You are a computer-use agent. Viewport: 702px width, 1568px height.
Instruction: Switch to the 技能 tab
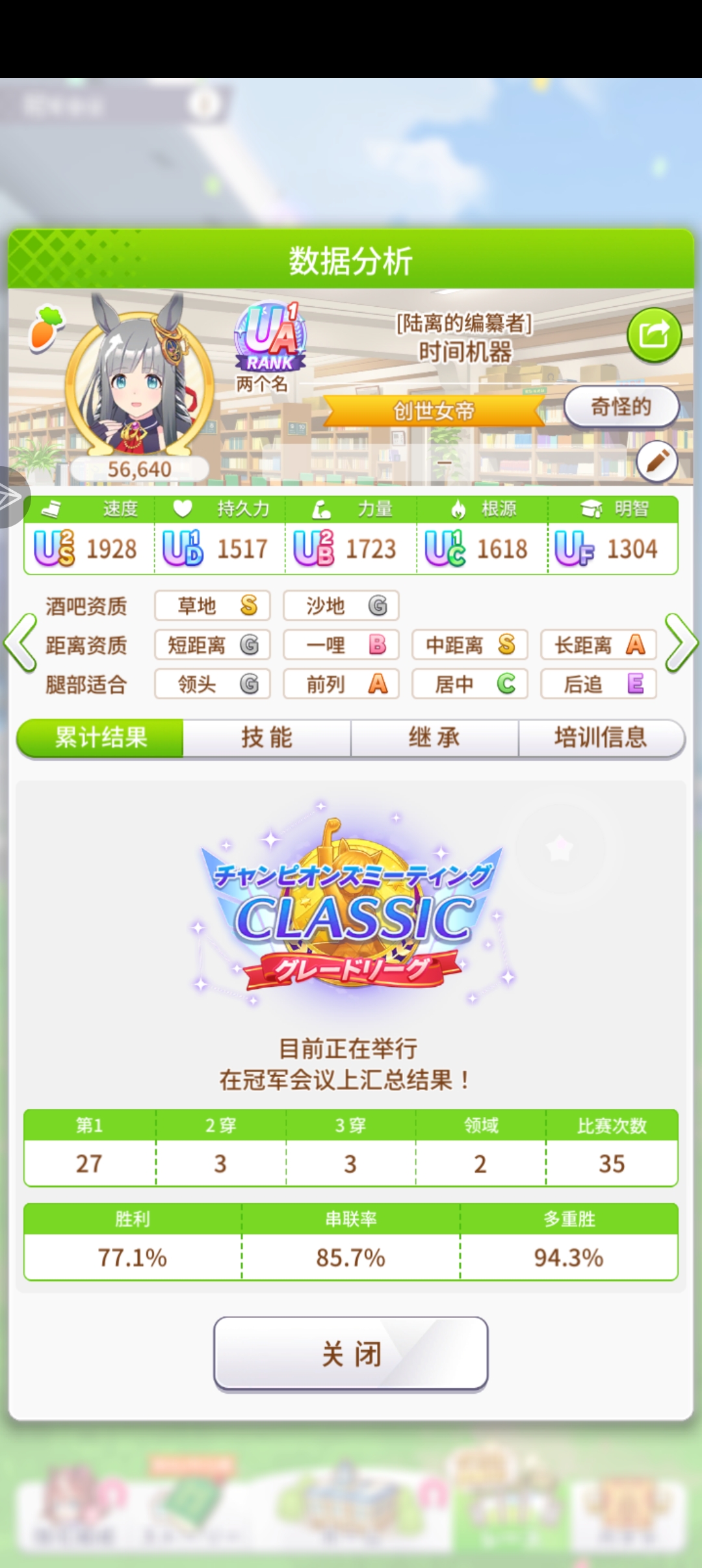click(266, 738)
